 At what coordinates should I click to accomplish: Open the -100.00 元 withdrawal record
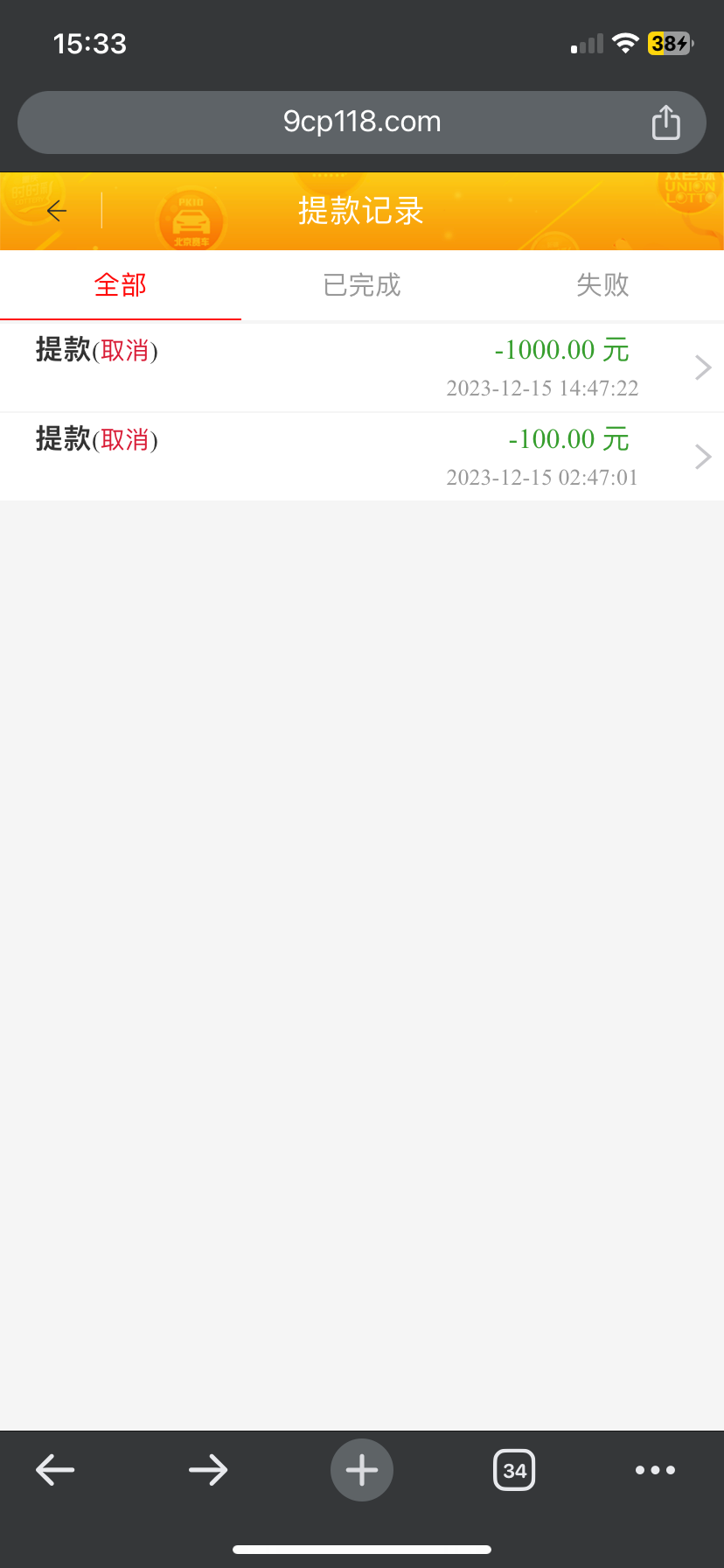pyautogui.click(x=362, y=457)
